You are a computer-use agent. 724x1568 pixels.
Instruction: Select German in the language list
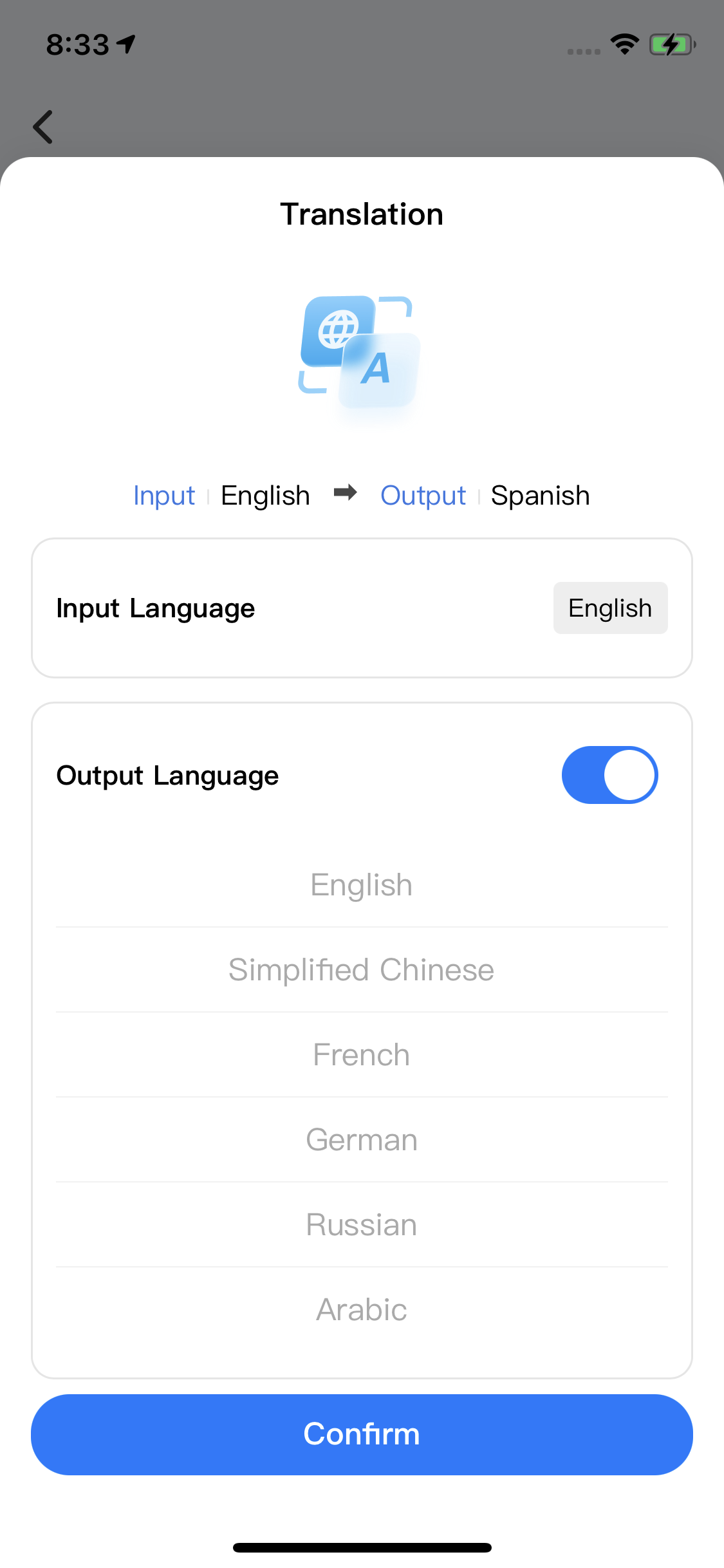pos(362,1140)
